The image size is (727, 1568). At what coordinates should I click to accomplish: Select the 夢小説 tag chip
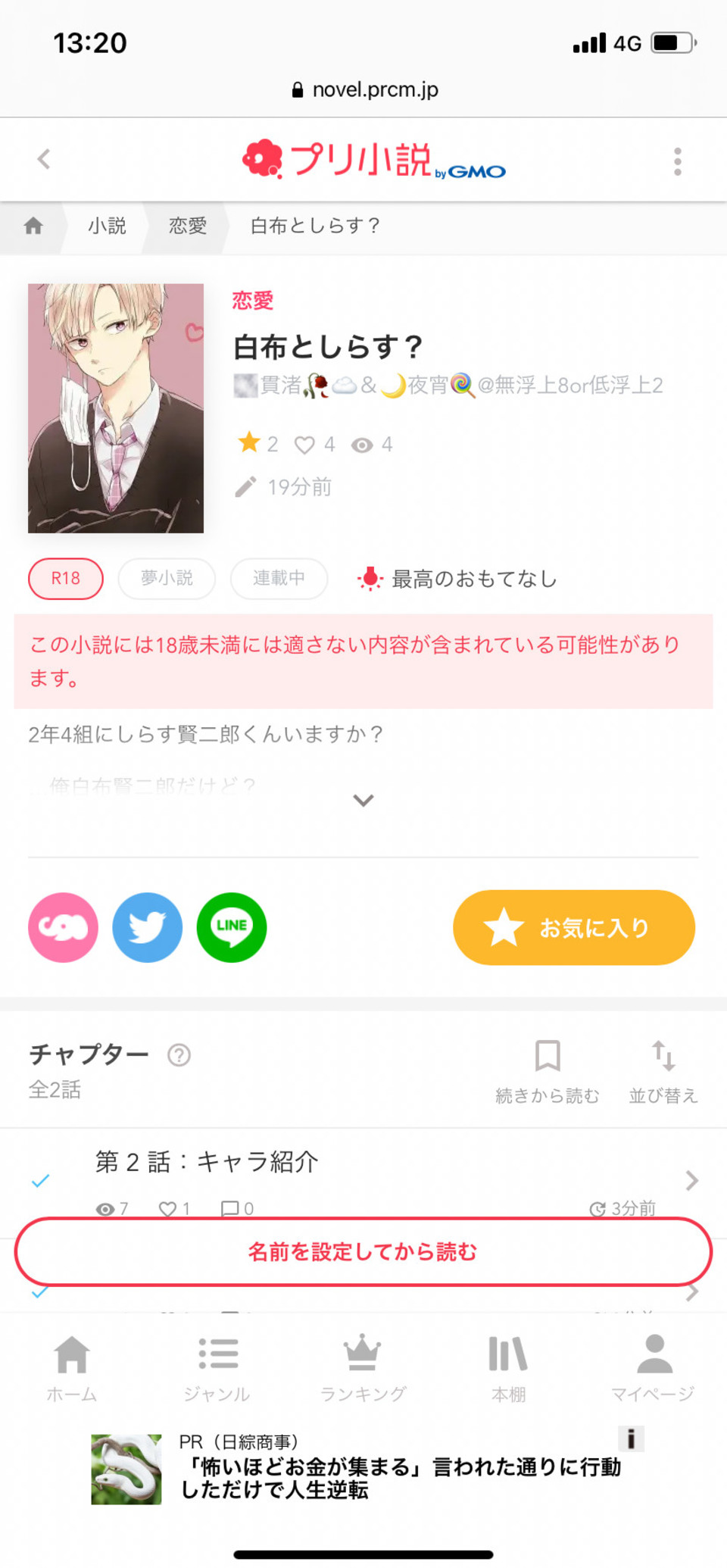point(167,579)
